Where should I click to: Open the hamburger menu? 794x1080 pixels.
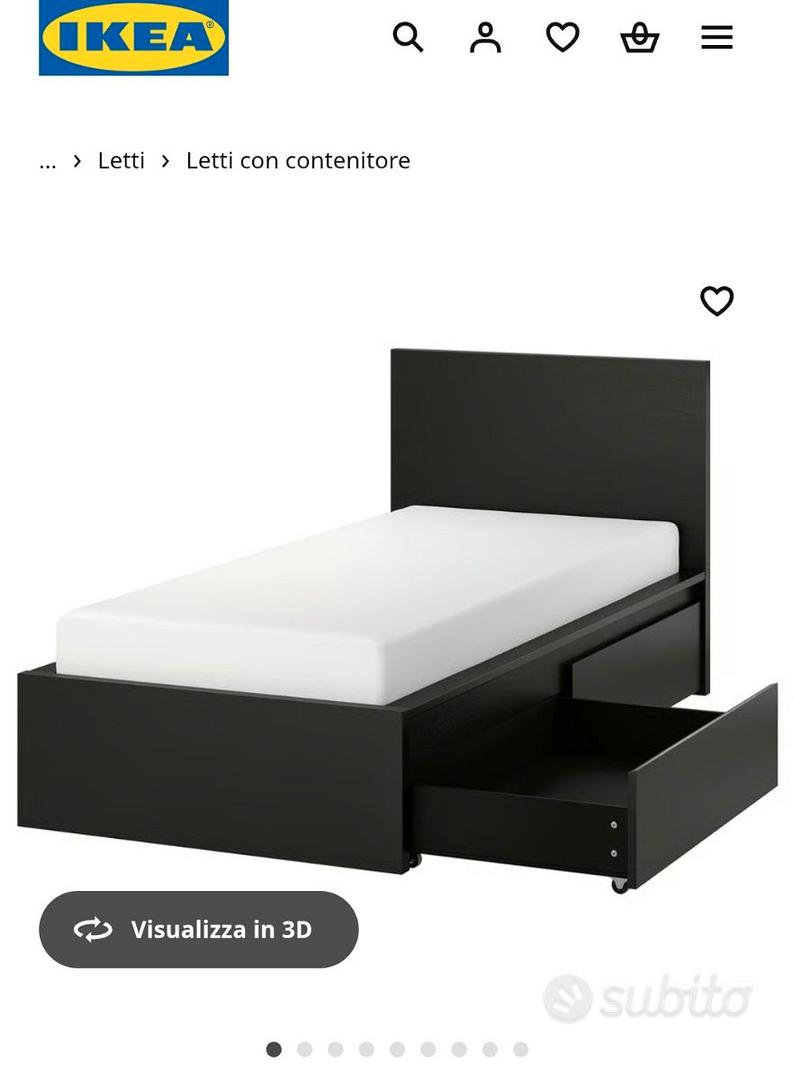point(716,38)
